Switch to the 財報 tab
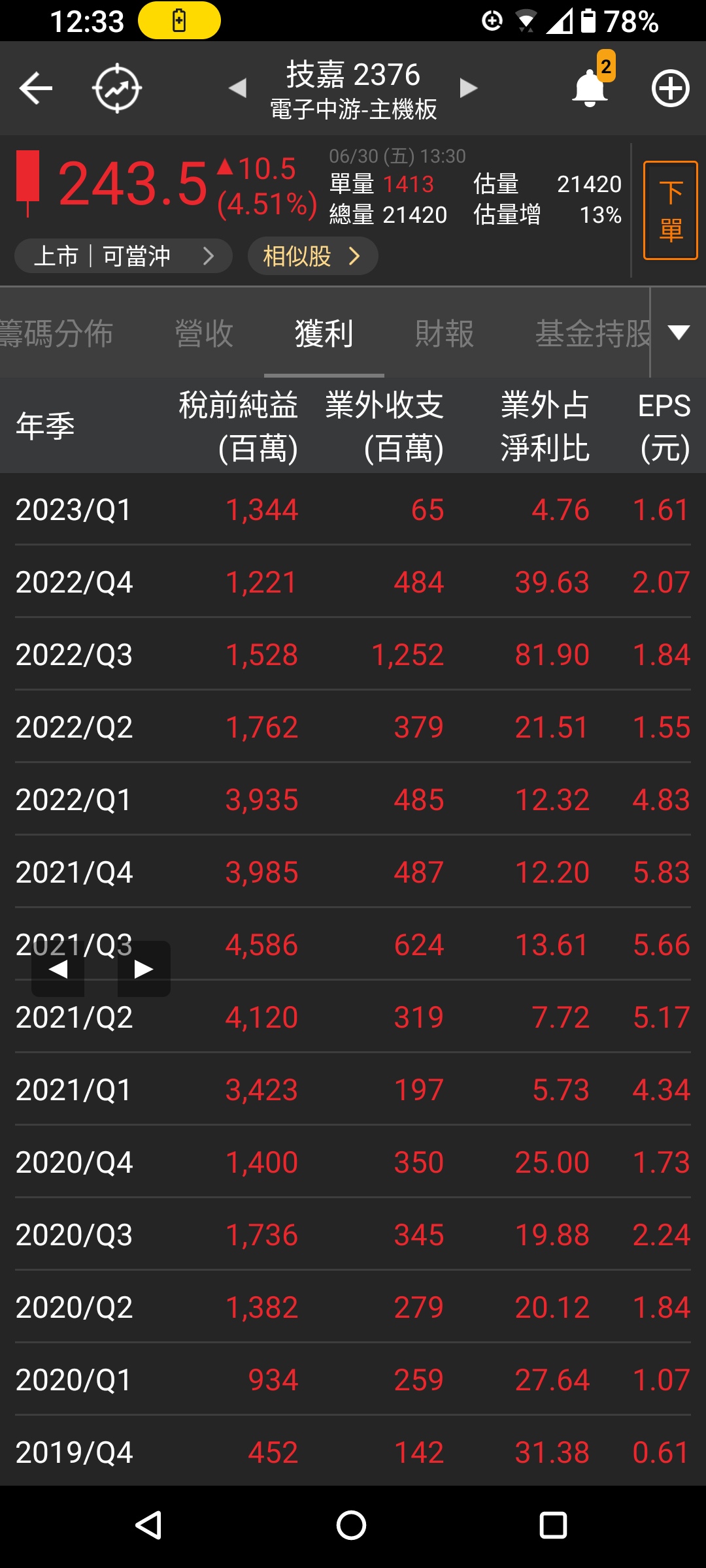The image size is (706, 1568). pos(445,333)
